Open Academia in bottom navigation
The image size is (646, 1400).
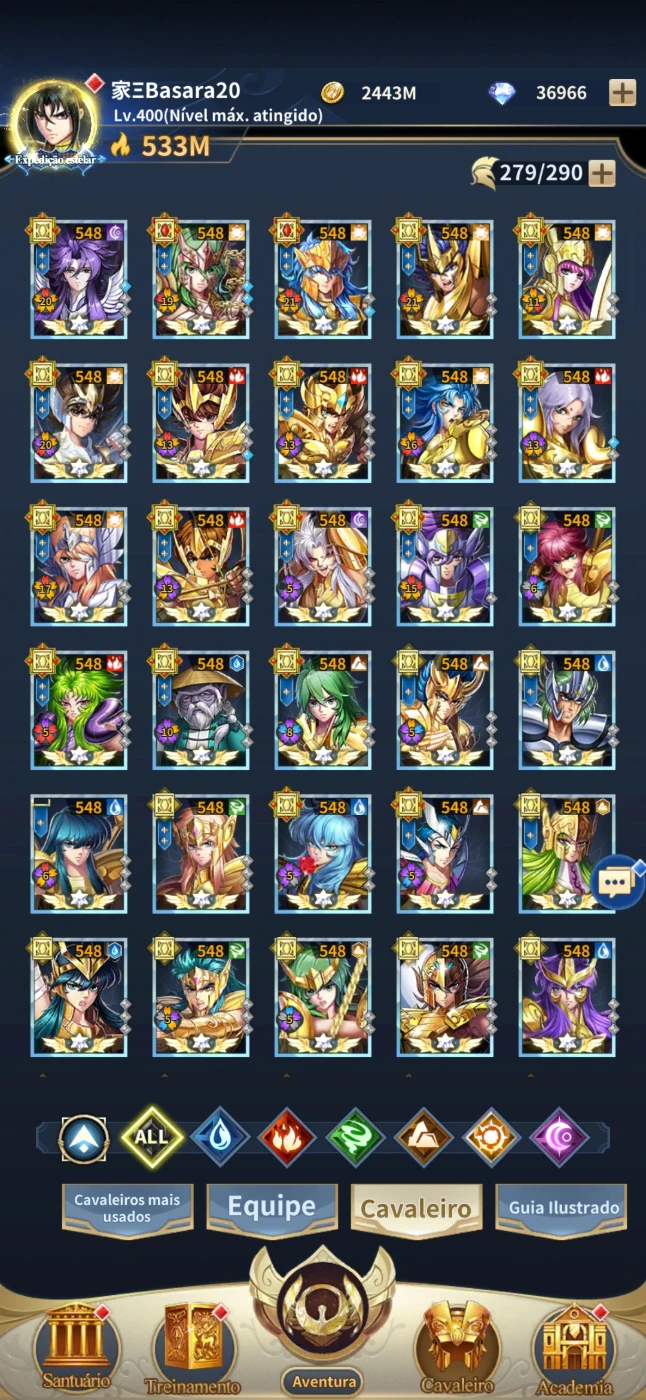[575, 1347]
